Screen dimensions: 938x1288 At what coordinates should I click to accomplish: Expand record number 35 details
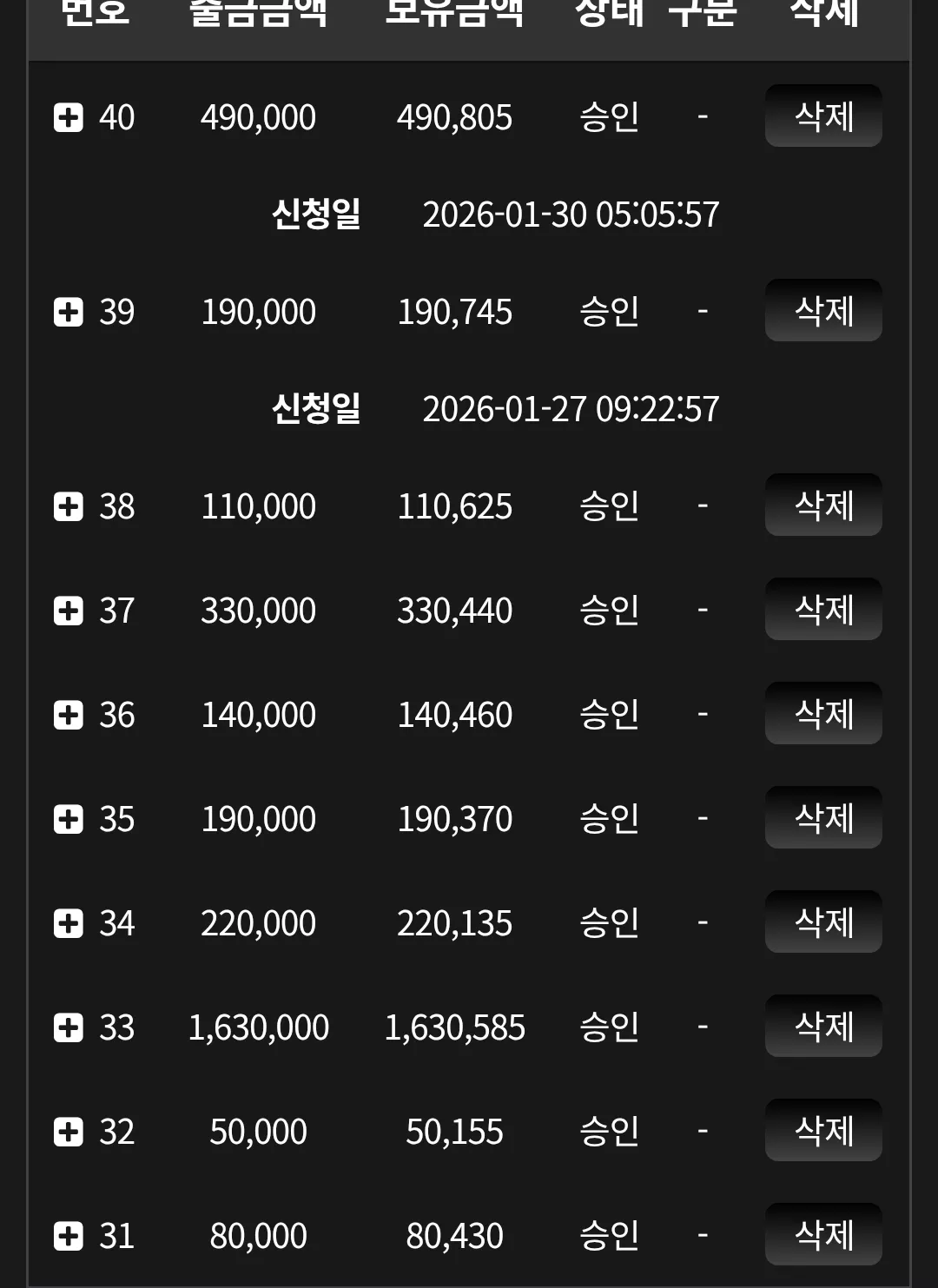69,818
